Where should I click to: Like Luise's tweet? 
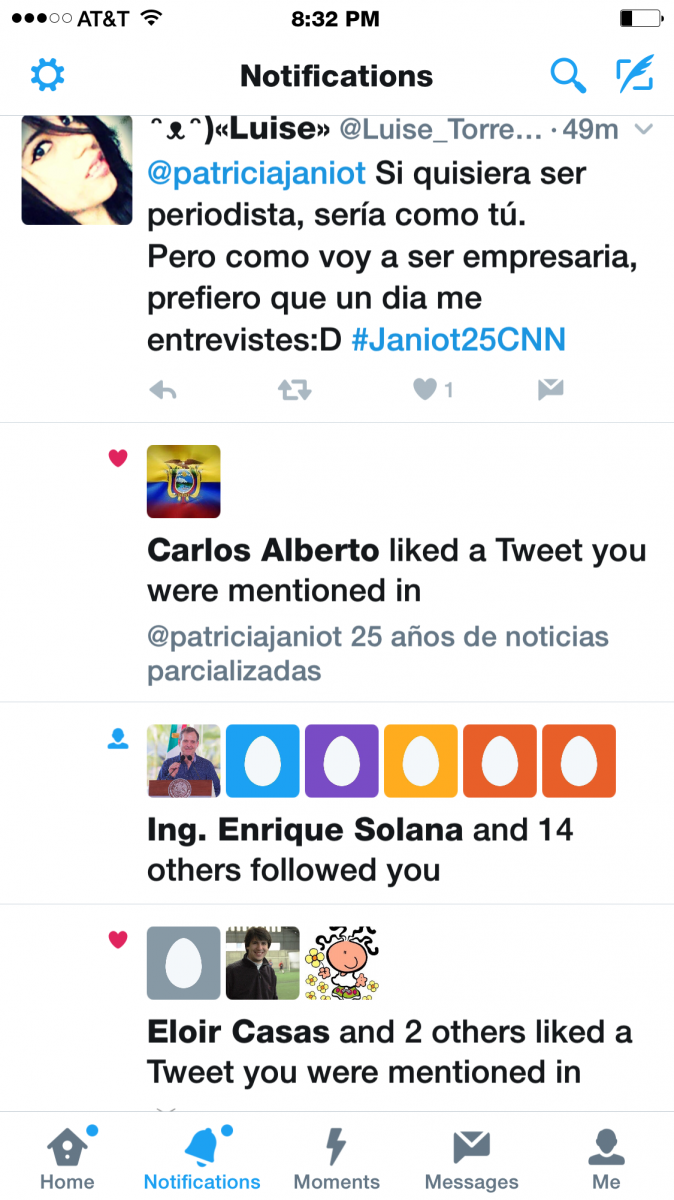pos(432,390)
